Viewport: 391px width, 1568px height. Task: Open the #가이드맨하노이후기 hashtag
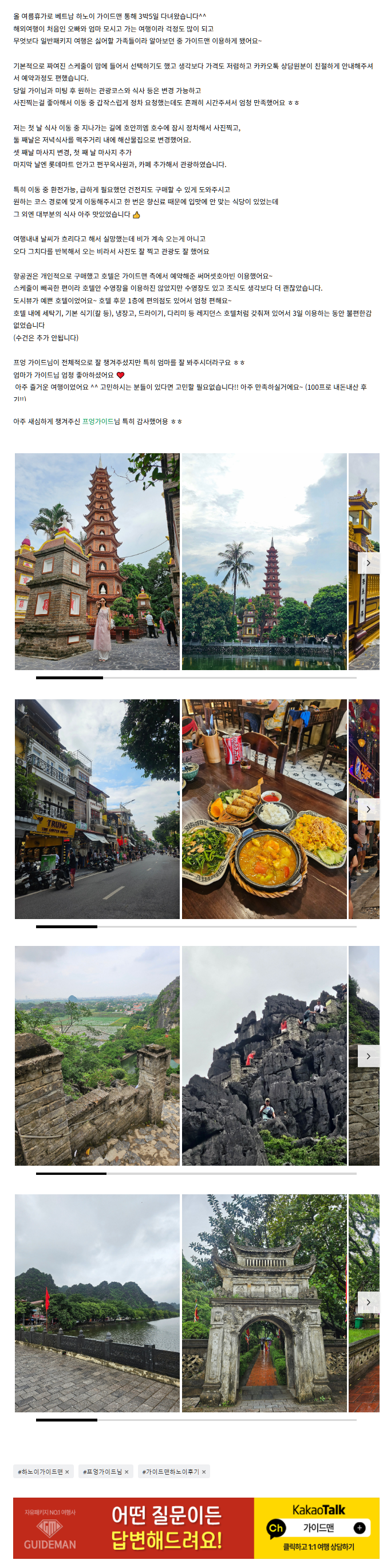pyautogui.click(x=170, y=1471)
